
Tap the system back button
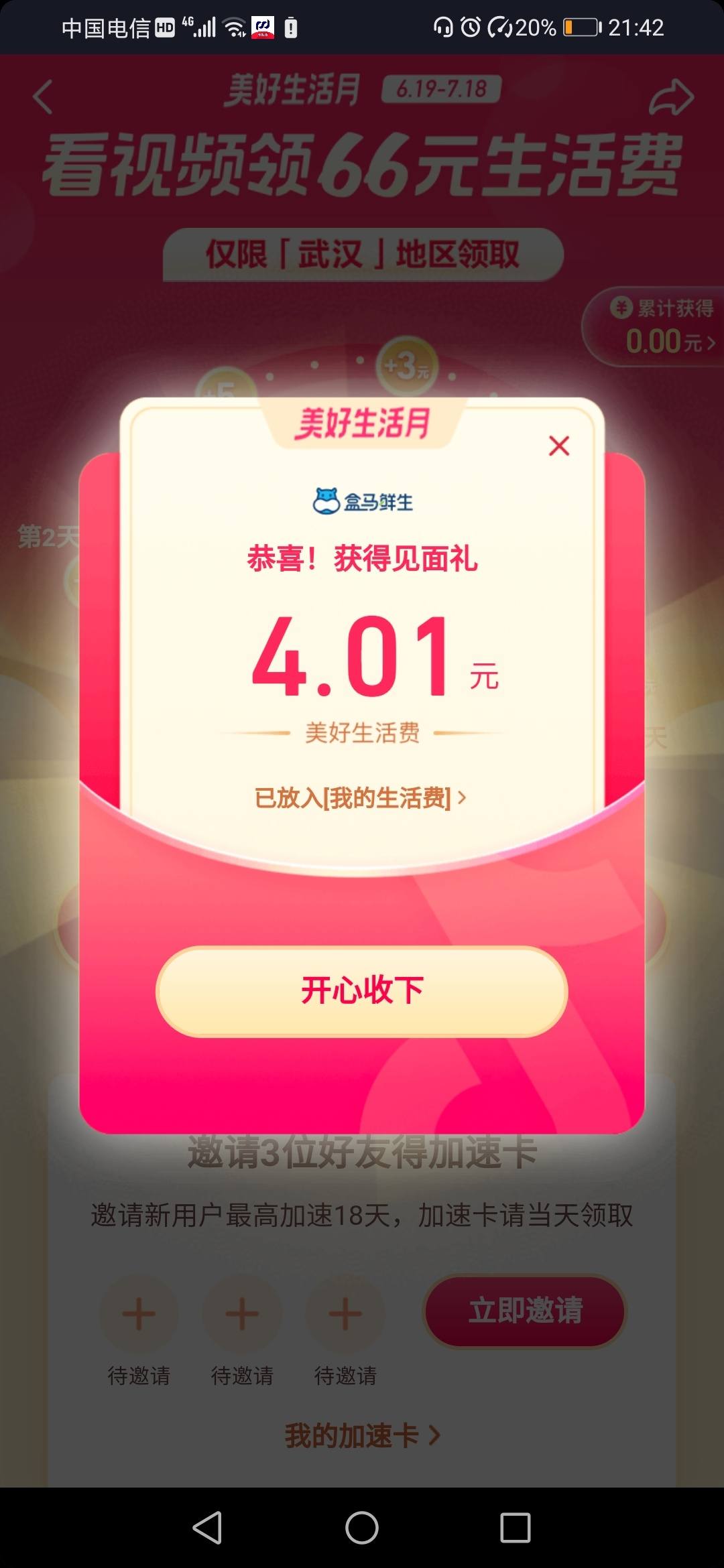click(207, 1528)
